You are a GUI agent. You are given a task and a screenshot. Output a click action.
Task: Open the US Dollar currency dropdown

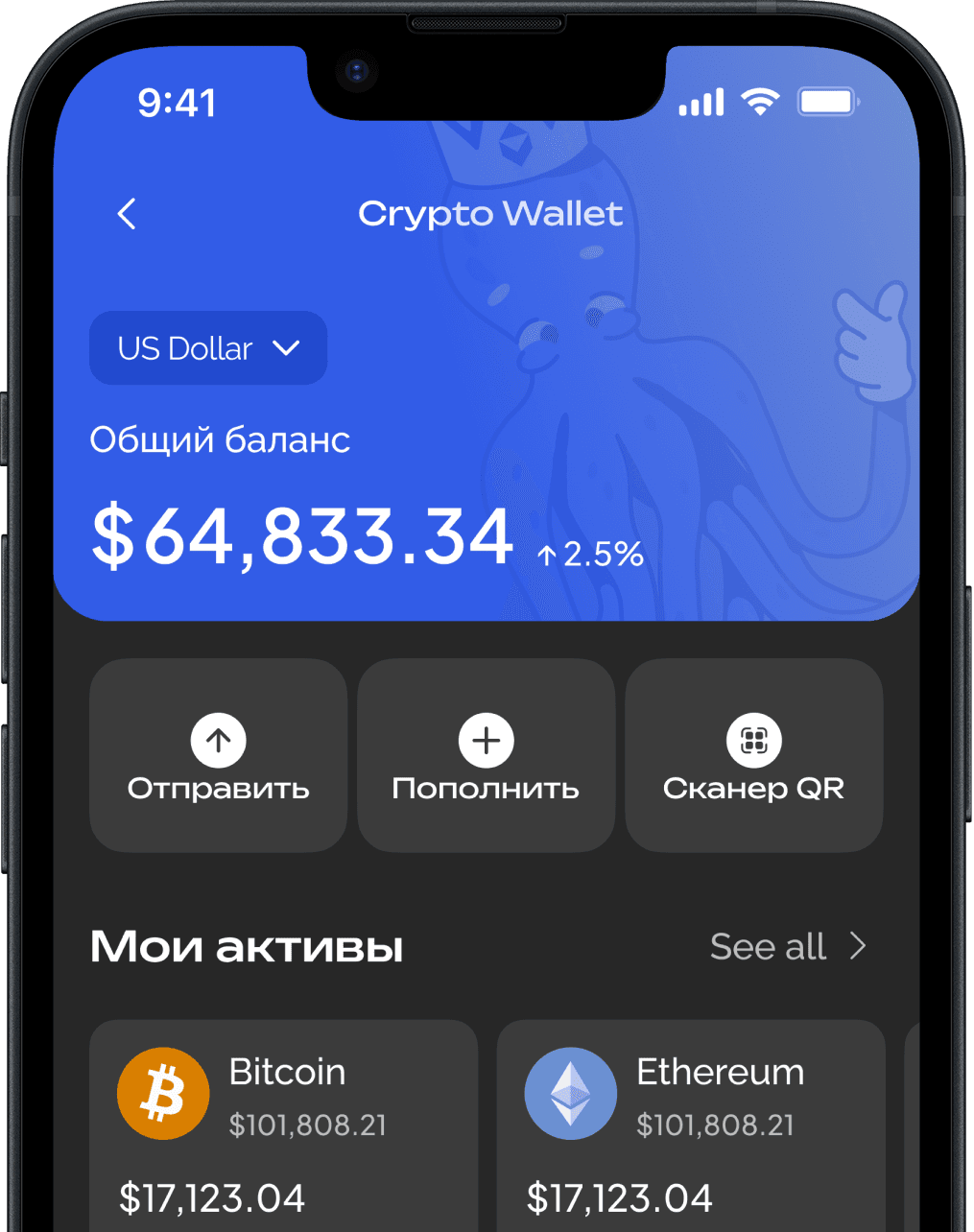point(208,348)
